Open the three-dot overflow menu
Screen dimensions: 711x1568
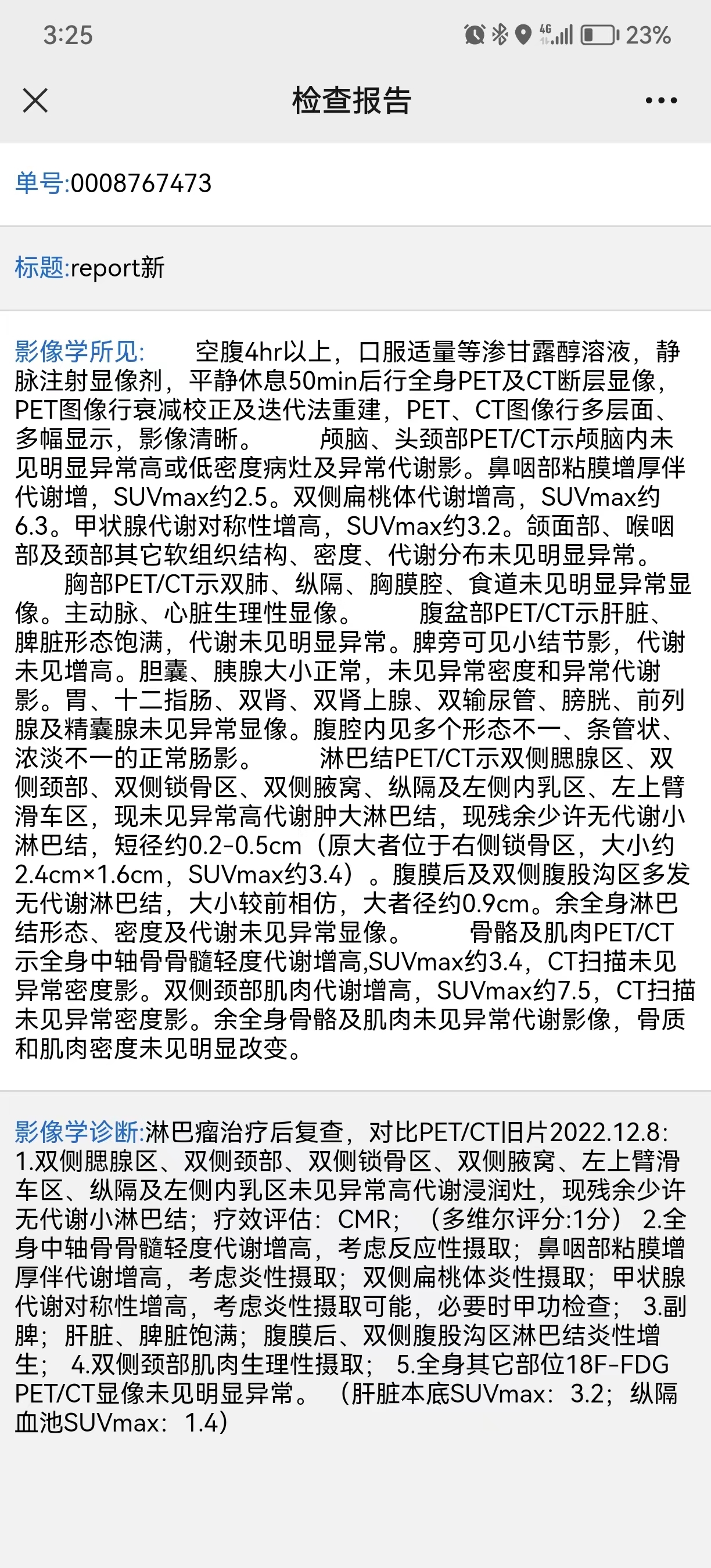click(660, 100)
